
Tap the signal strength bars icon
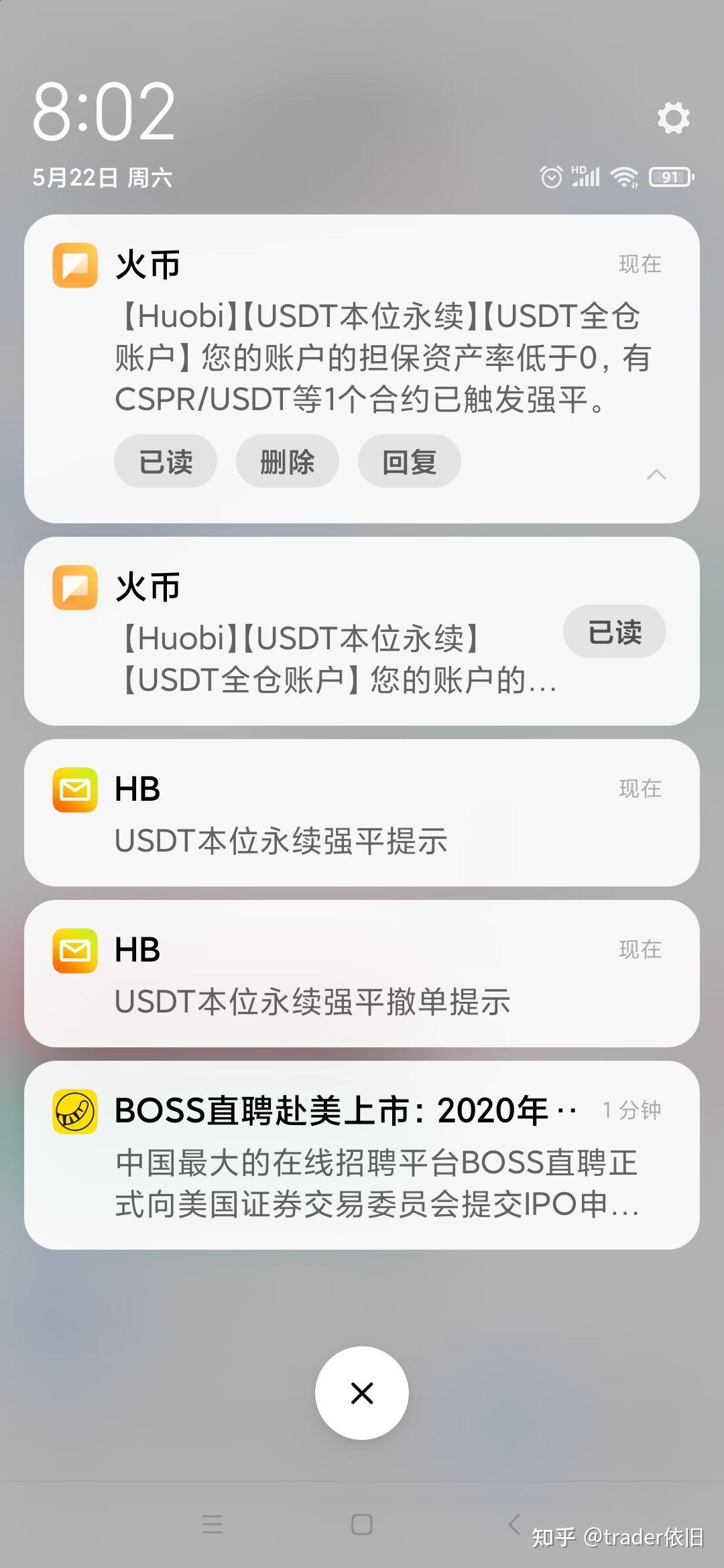587,178
